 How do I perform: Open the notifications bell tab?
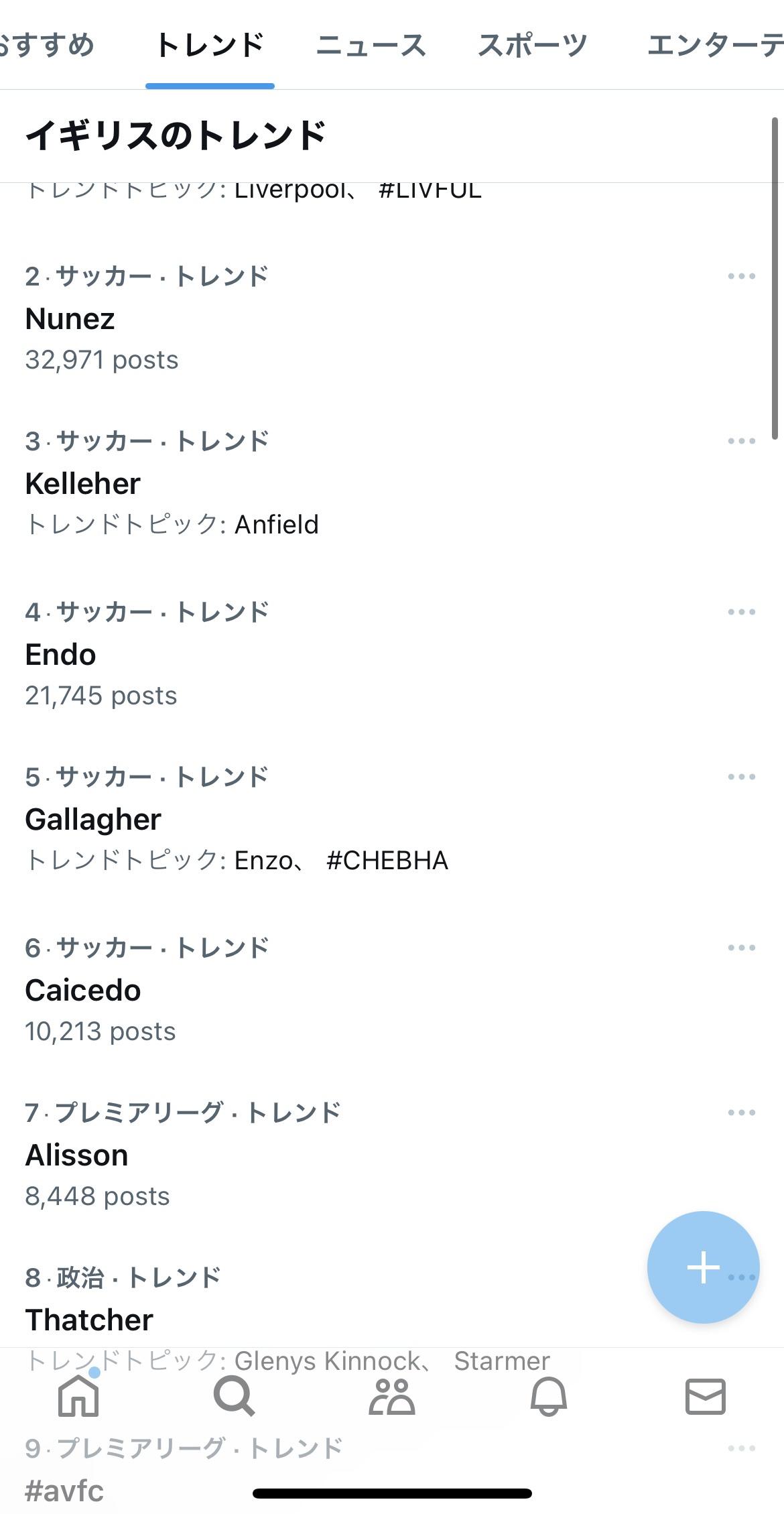549,1397
